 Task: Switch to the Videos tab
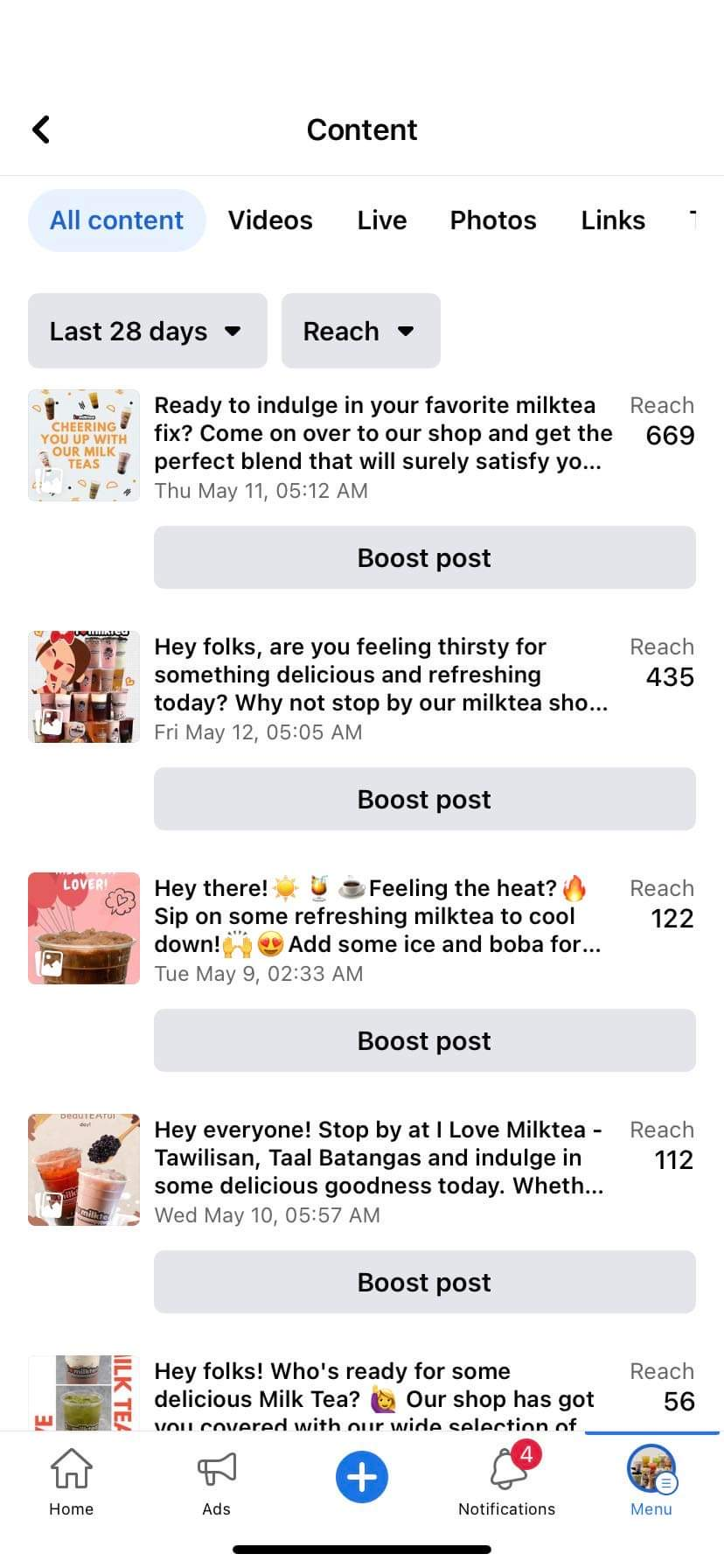click(270, 220)
